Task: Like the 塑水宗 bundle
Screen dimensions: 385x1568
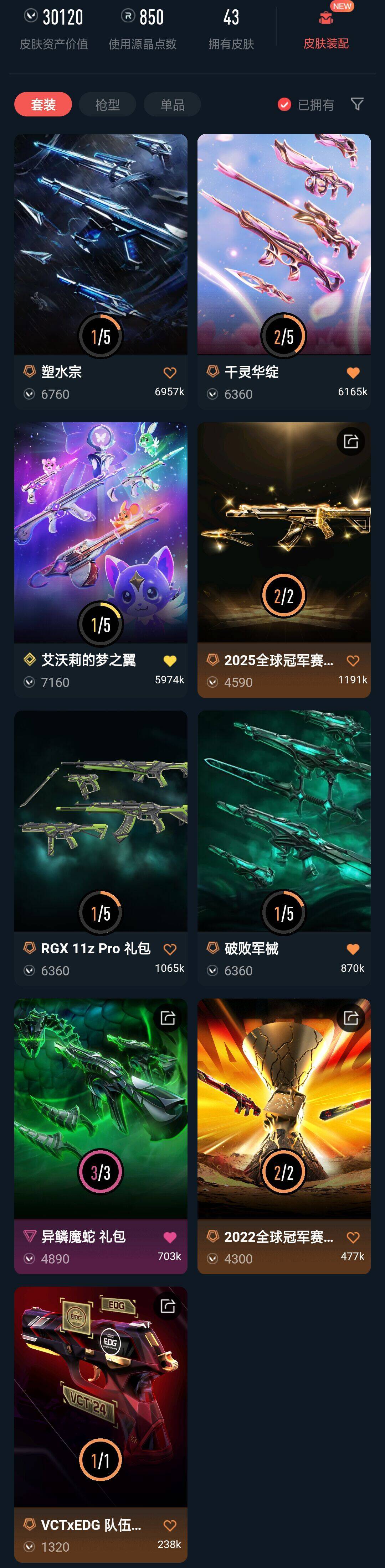Action: pyautogui.click(x=170, y=373)
